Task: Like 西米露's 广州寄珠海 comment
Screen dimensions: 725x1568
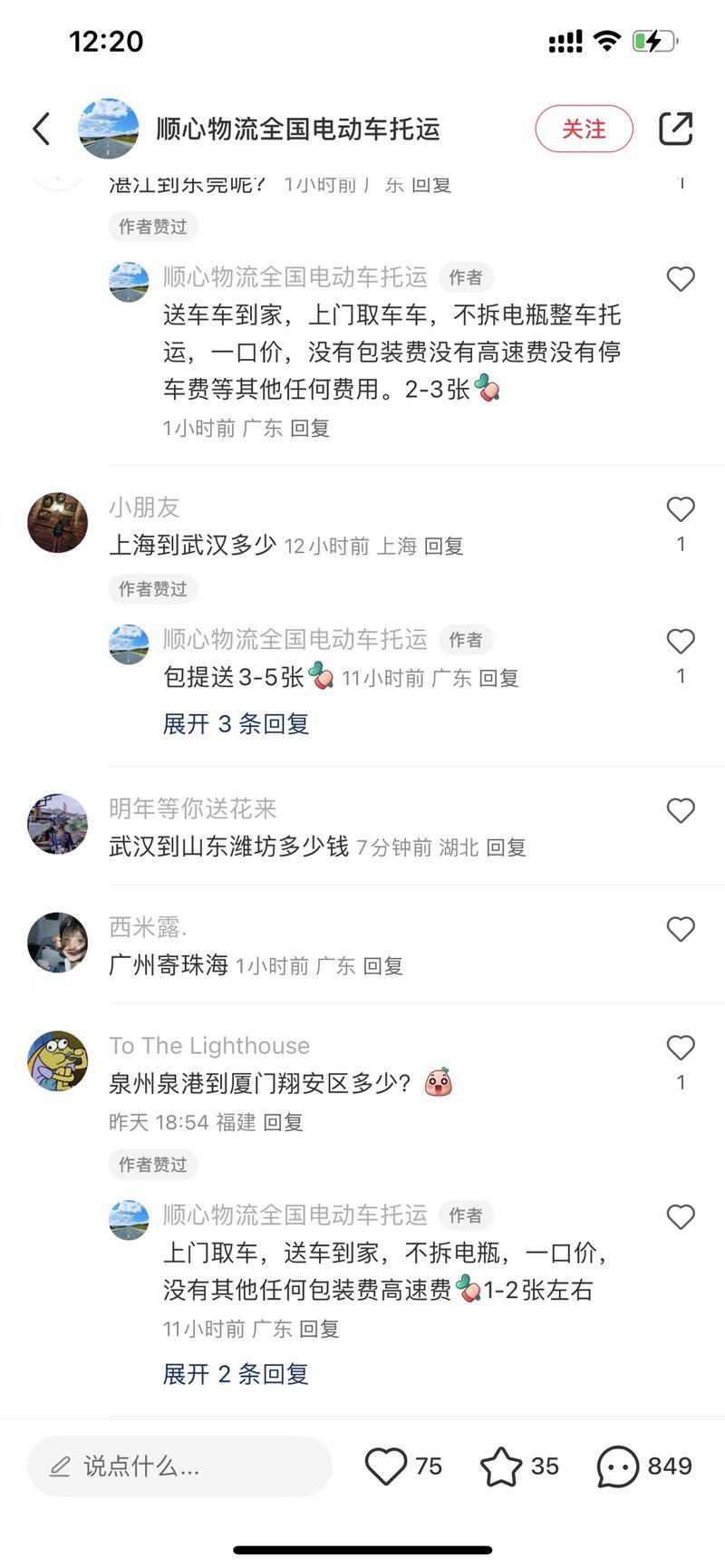Action: (x=681, y=929)
